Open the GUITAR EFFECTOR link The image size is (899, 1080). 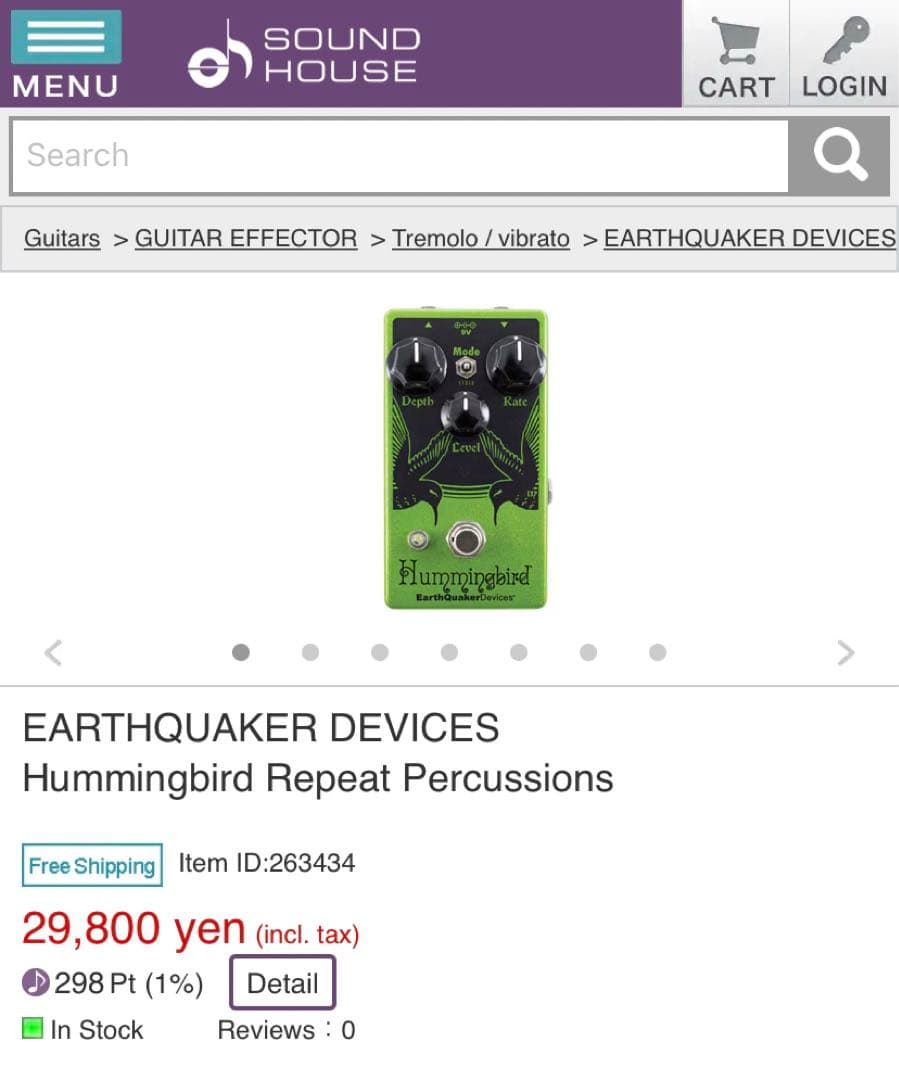click(245, 238)
